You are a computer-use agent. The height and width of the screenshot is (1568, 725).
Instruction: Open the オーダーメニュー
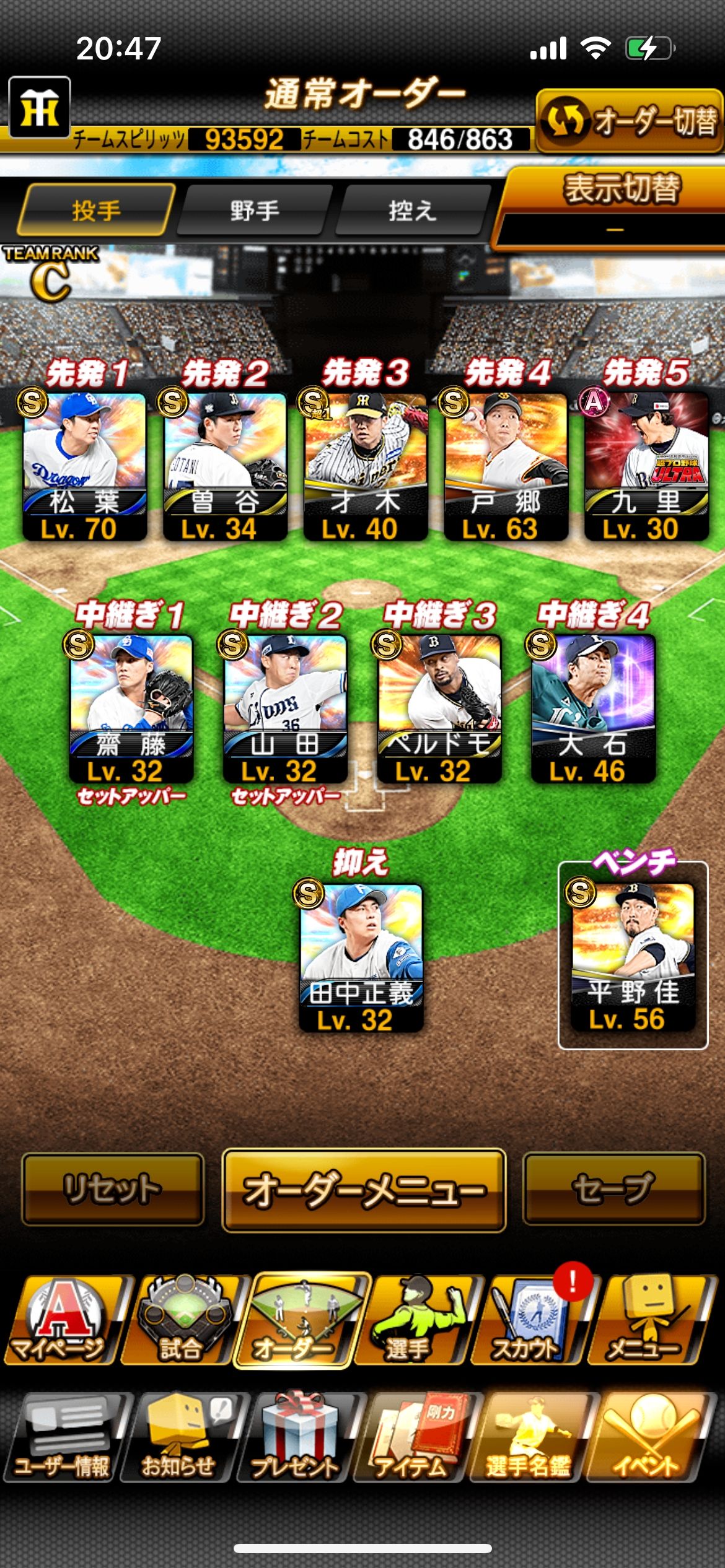[364, 1190]
